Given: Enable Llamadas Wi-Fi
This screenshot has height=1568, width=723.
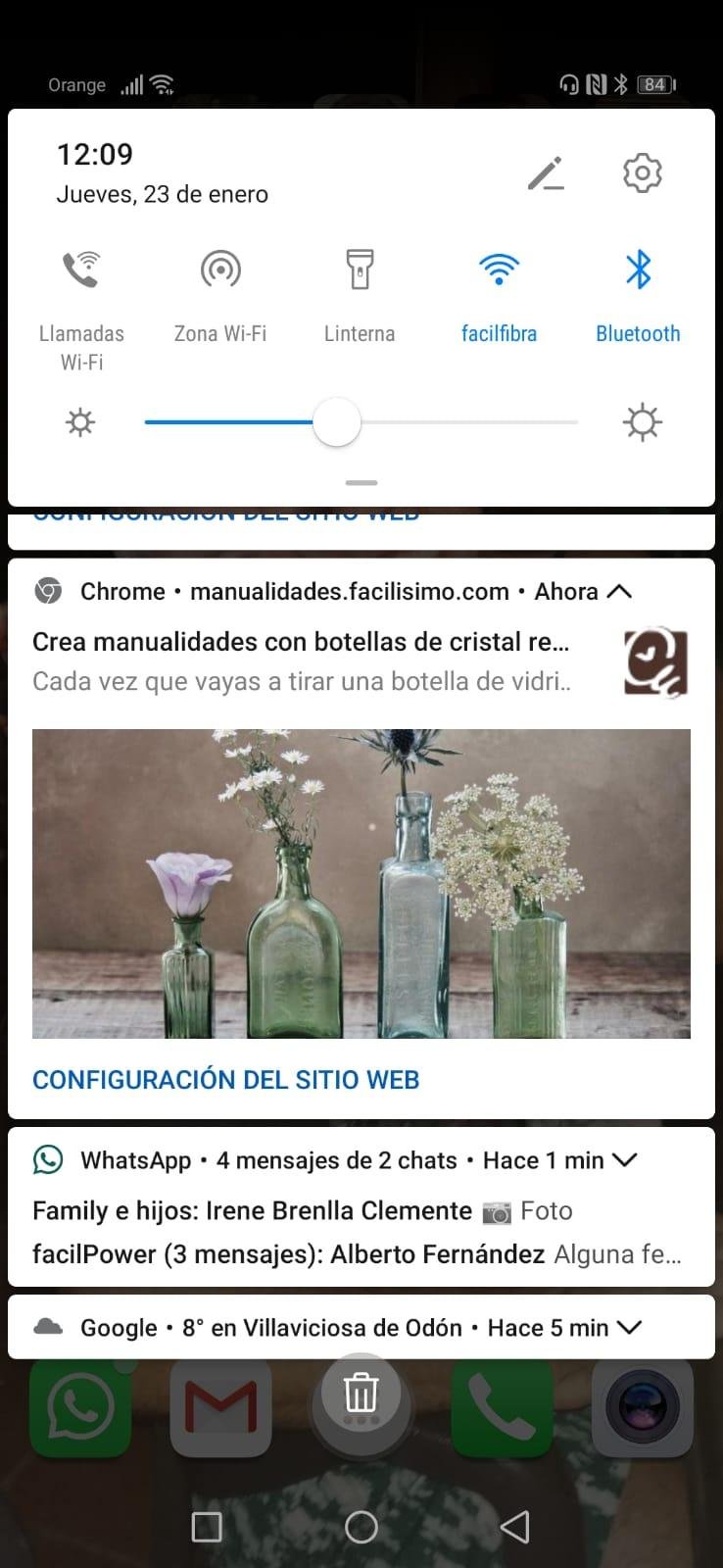Looking at the screenshot, I should pyautogui.click(x=81, y=270).
